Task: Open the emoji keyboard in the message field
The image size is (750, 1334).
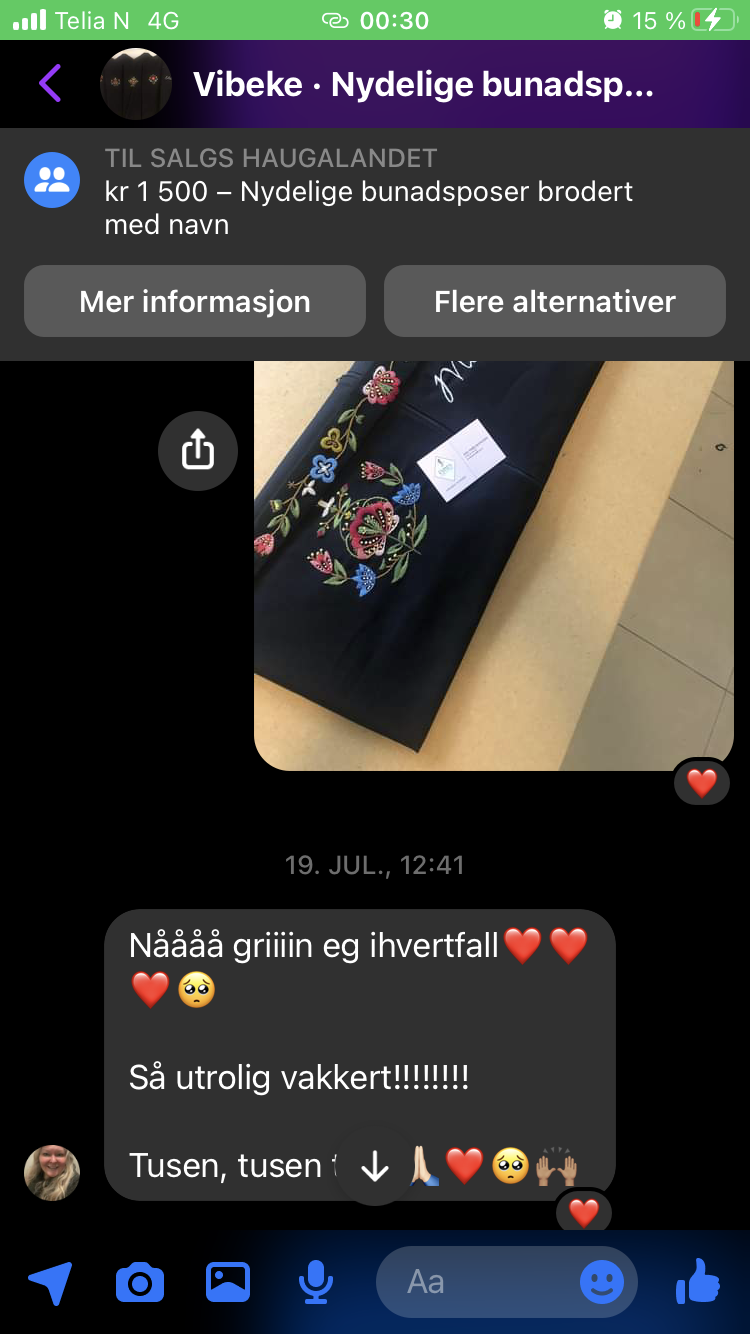Action: click(x=601, y=1281)
